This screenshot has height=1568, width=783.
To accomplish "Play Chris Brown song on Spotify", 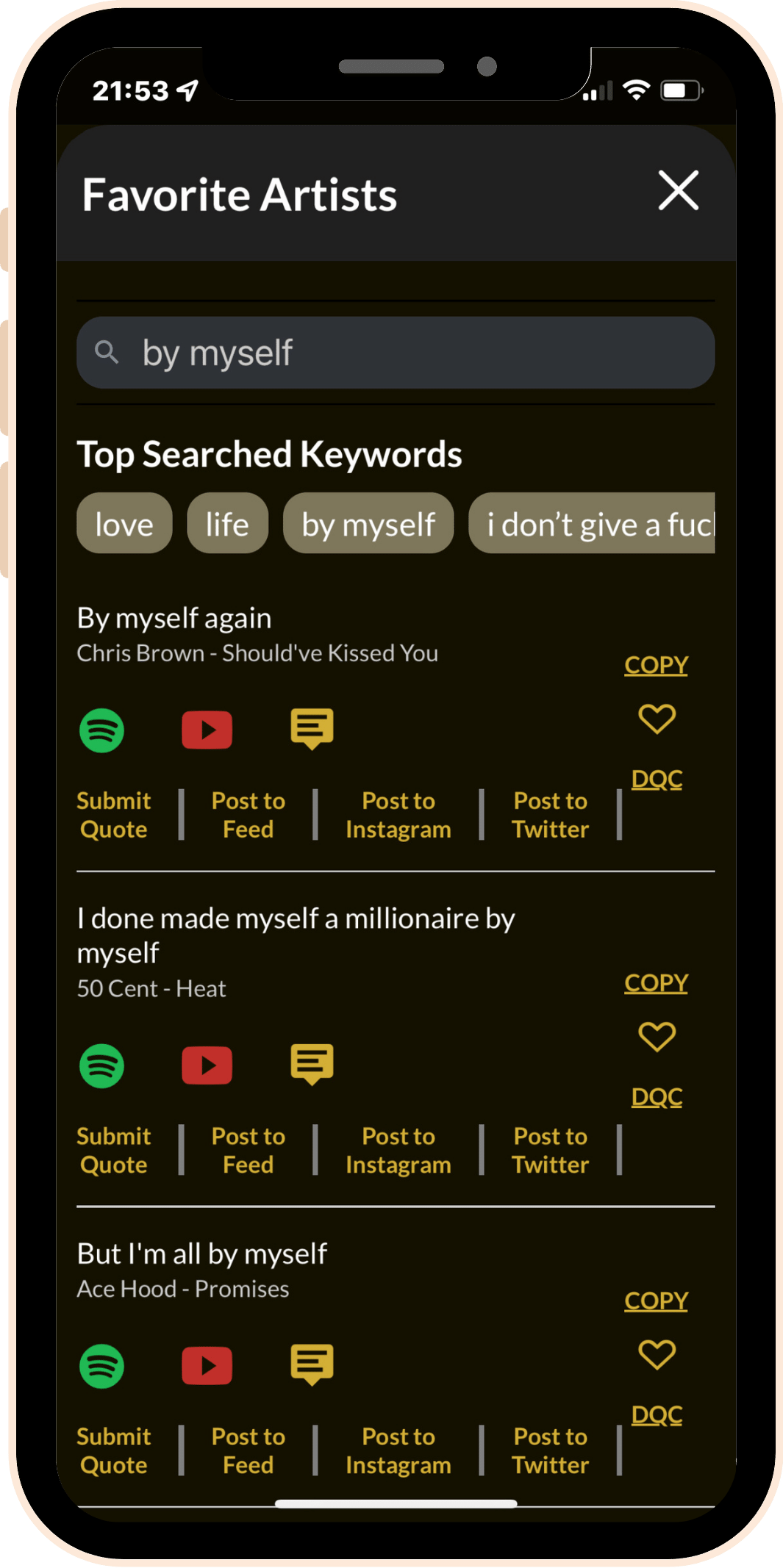I will pos(101,730).
